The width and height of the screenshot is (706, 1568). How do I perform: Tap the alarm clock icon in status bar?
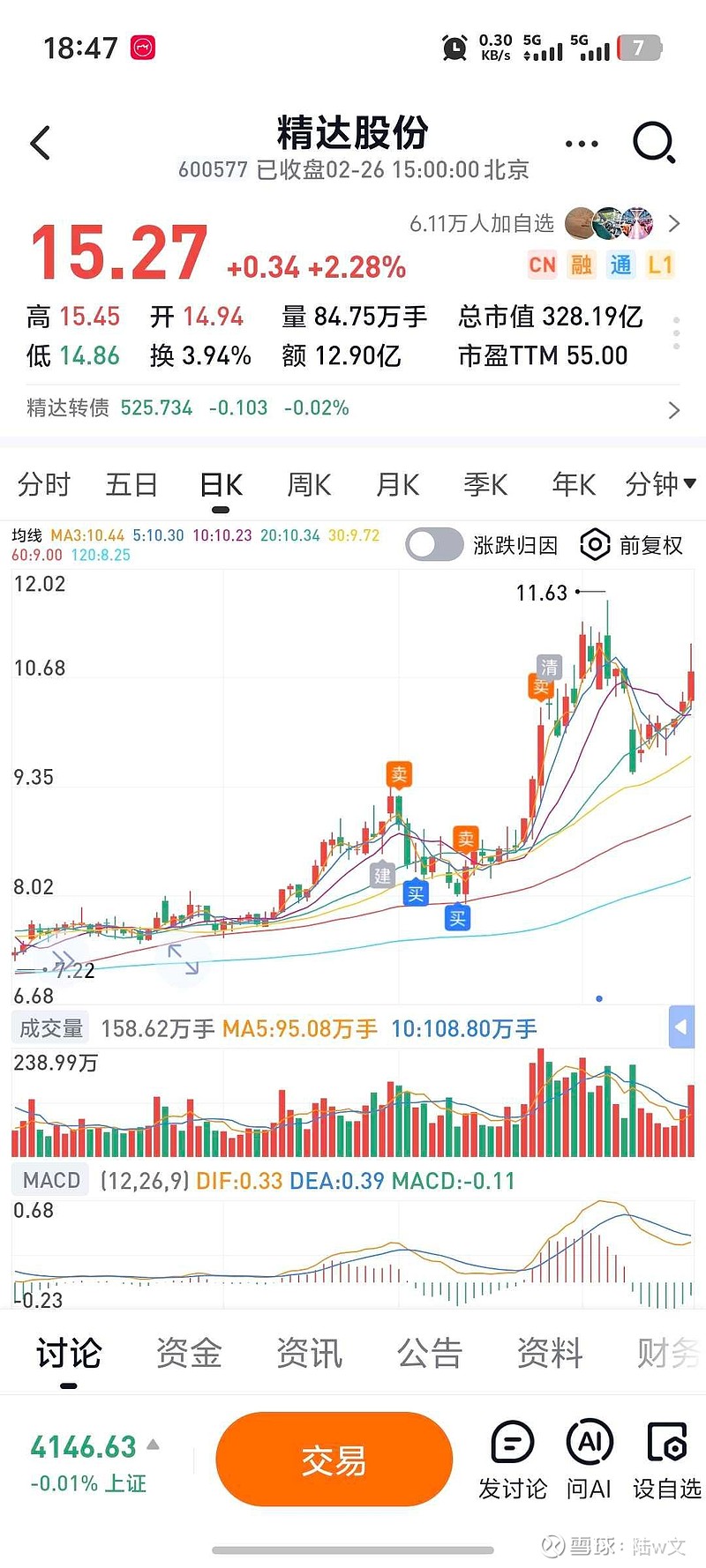[x=454, y=47]
